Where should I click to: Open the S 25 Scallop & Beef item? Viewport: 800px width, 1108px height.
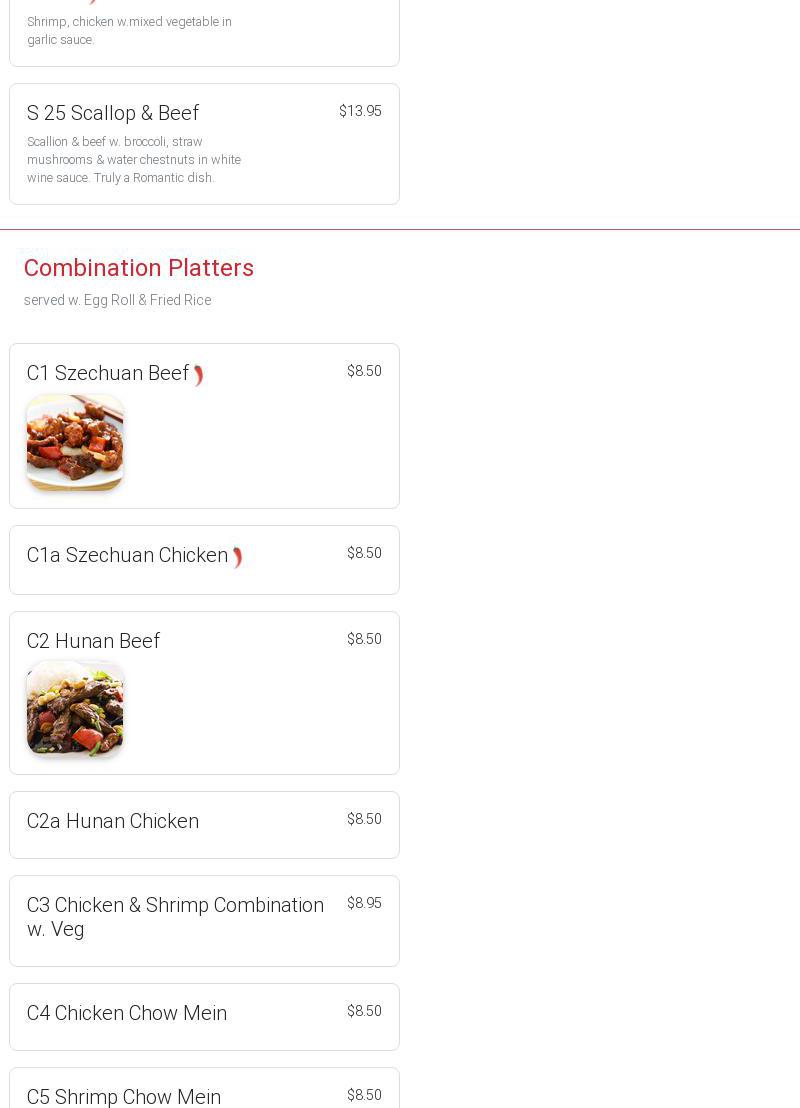pyautogui.click(x=204, y=143)
